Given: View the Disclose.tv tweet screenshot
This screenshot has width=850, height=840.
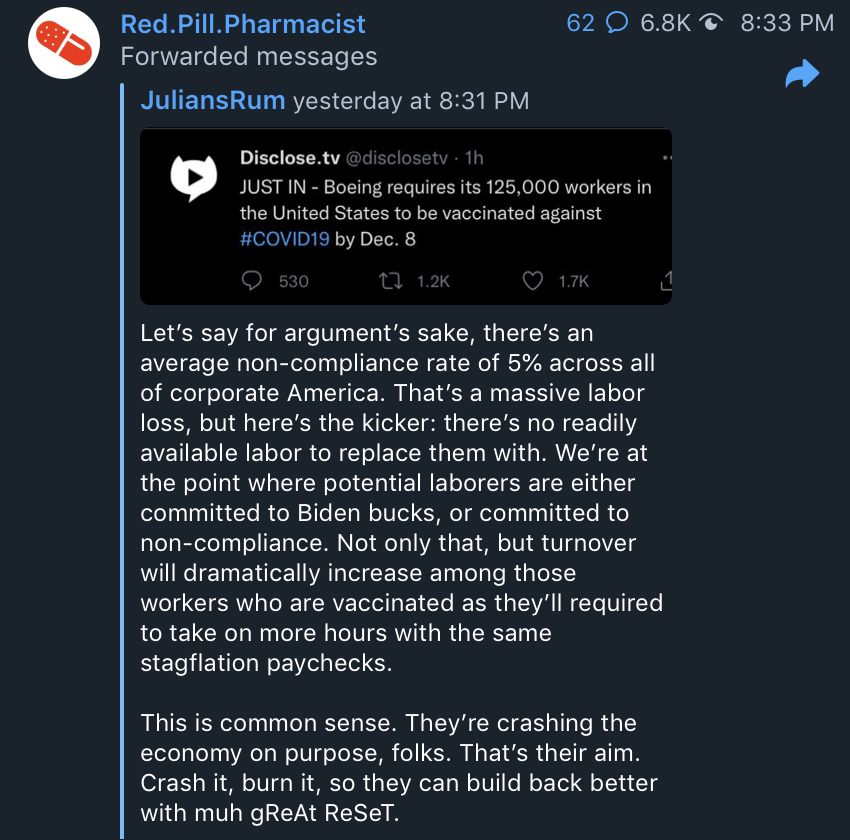Looking at the screenshot, I should pos(405,216).
